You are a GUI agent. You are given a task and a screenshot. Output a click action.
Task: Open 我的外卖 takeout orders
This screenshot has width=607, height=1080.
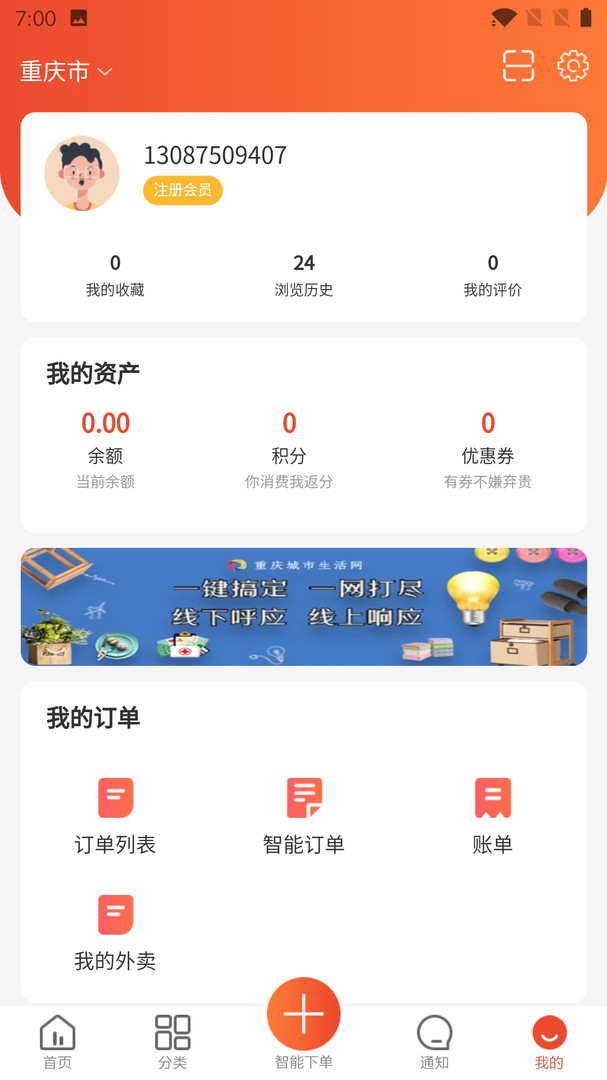point(115,932)
